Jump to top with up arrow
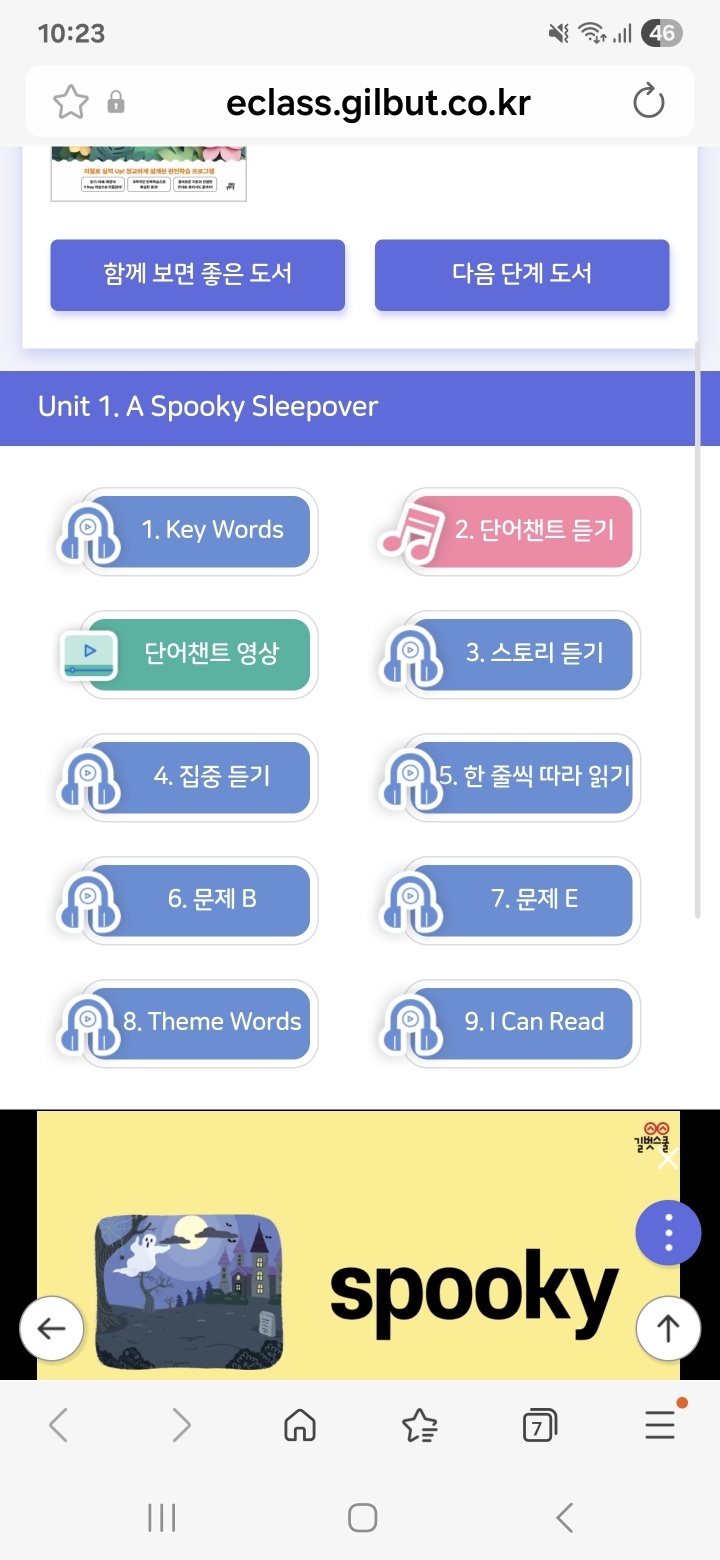Image resolution: width=720 pixels, height=1560 pixels. [668, 1328]
